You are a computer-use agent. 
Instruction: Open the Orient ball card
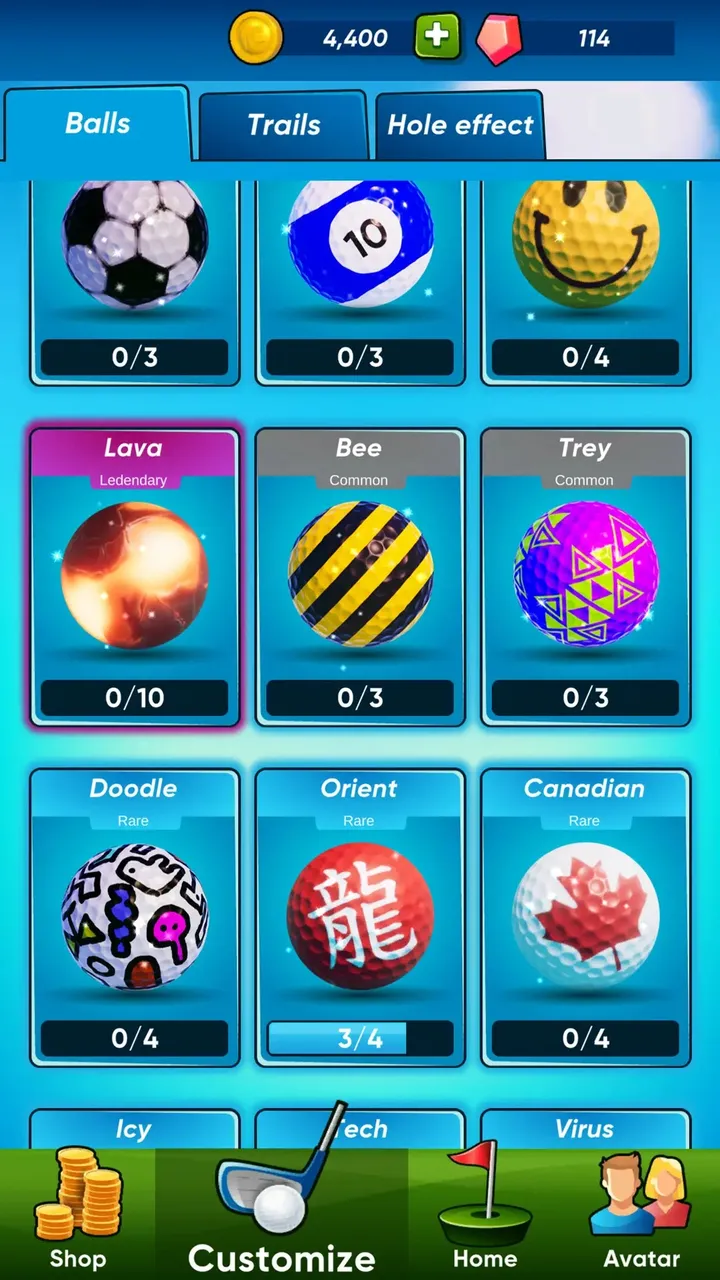pos(360,917)
